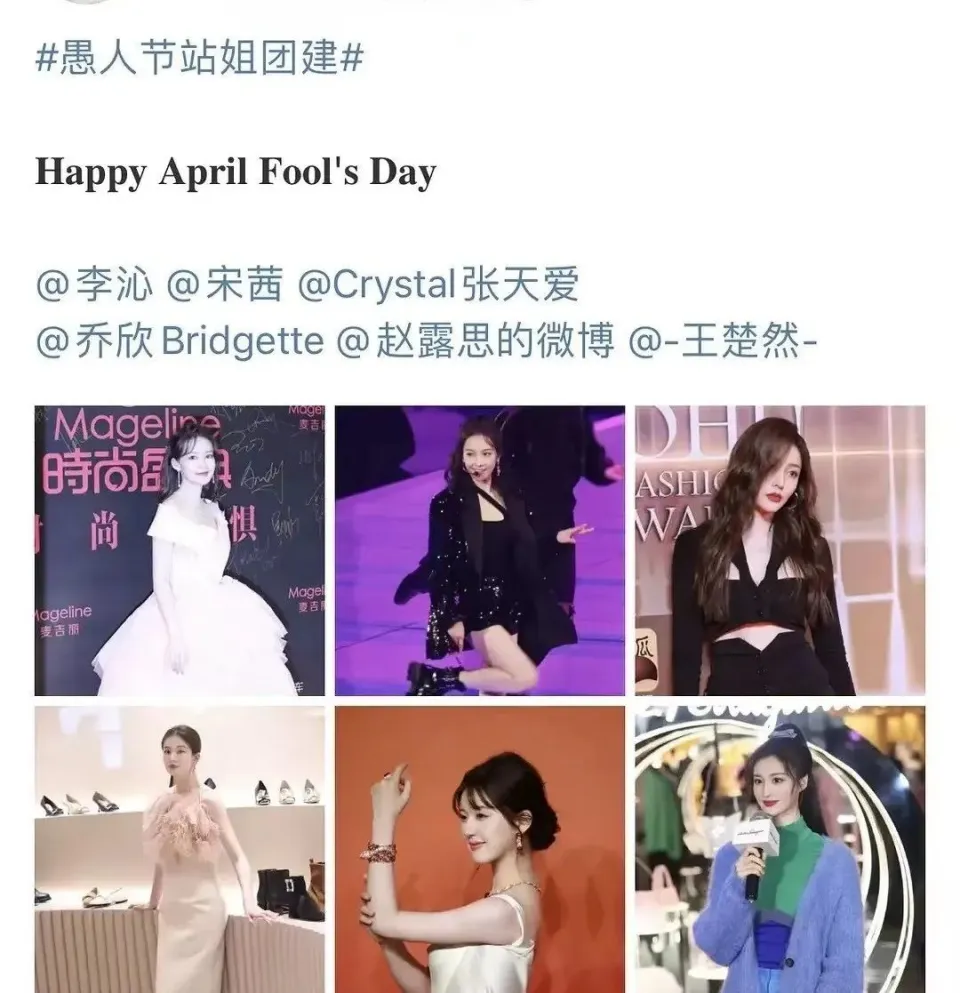View the @-王楚然- profile
The width and height of the screenshot is (960, 993).
pos(723,342)
